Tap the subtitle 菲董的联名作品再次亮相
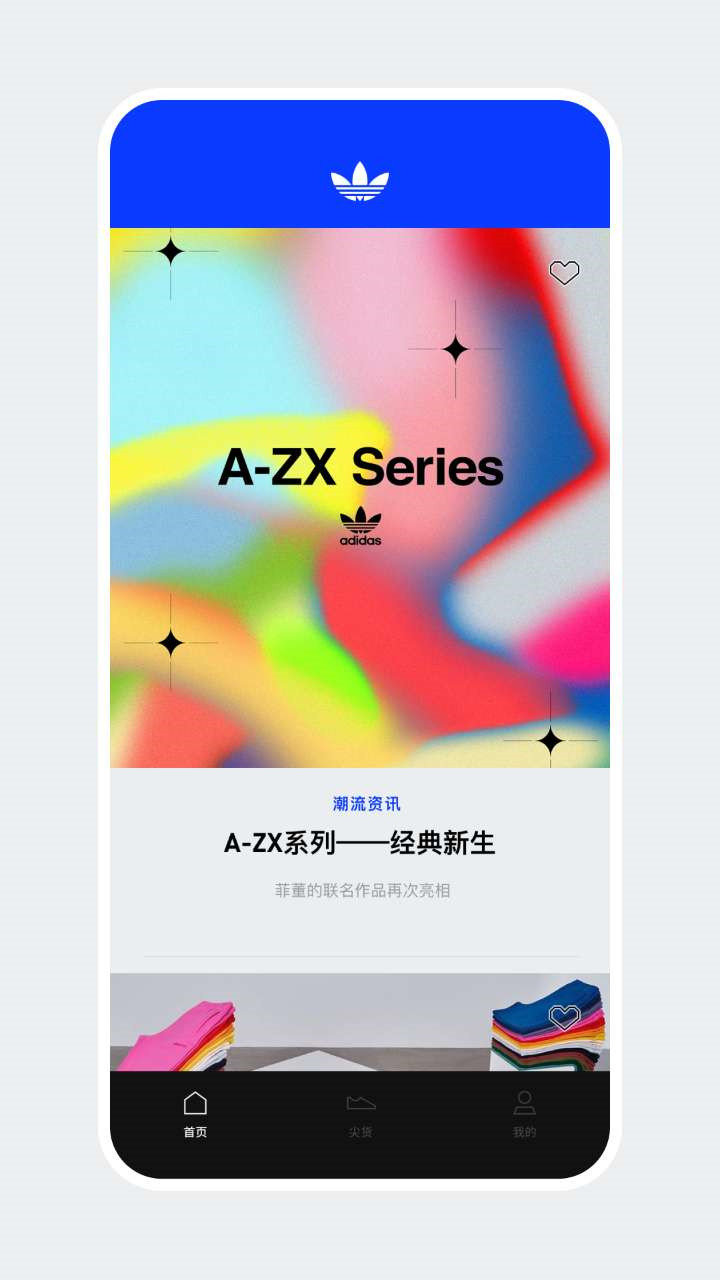Screen dimensions: 720x1280 pos(360,893)
